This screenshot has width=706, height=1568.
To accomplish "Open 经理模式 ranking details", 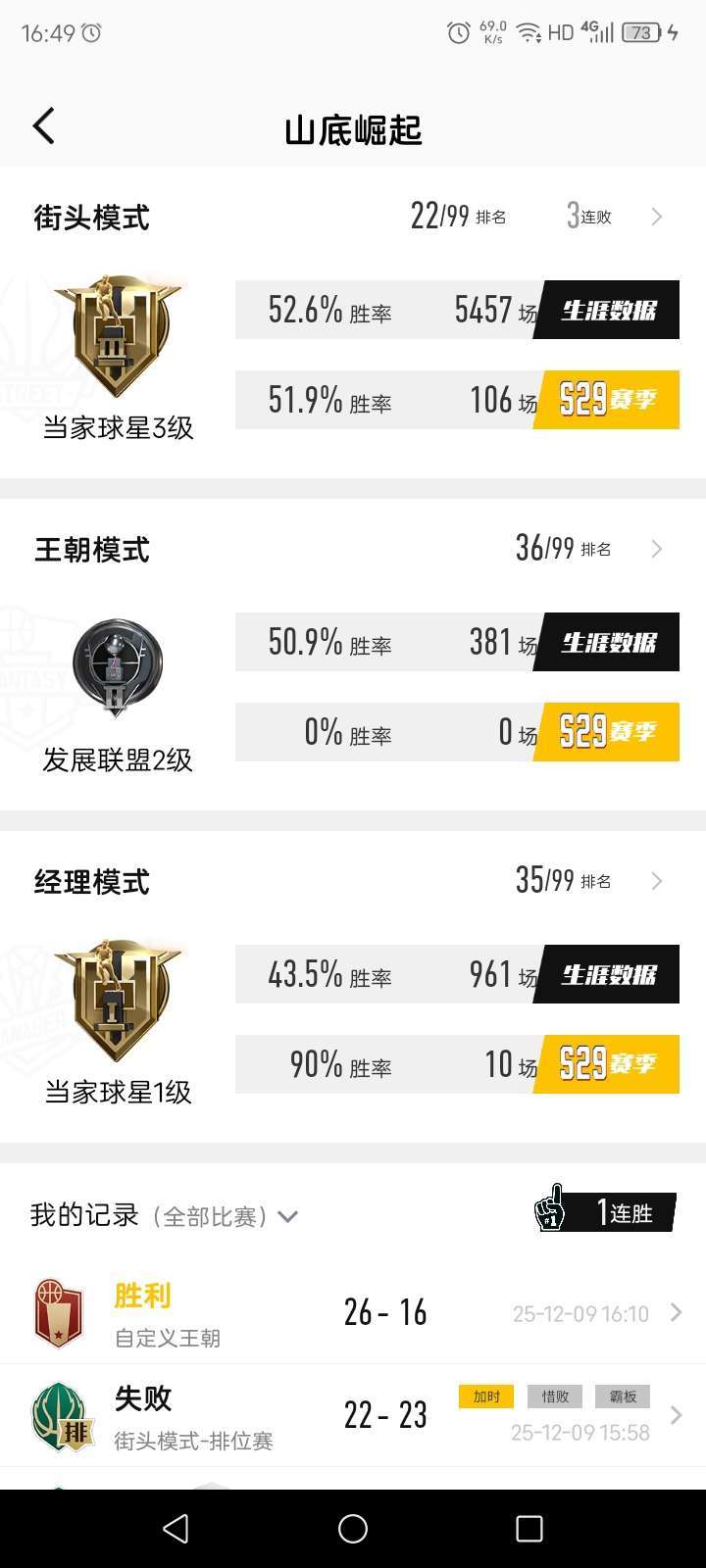I will (656, 881).
